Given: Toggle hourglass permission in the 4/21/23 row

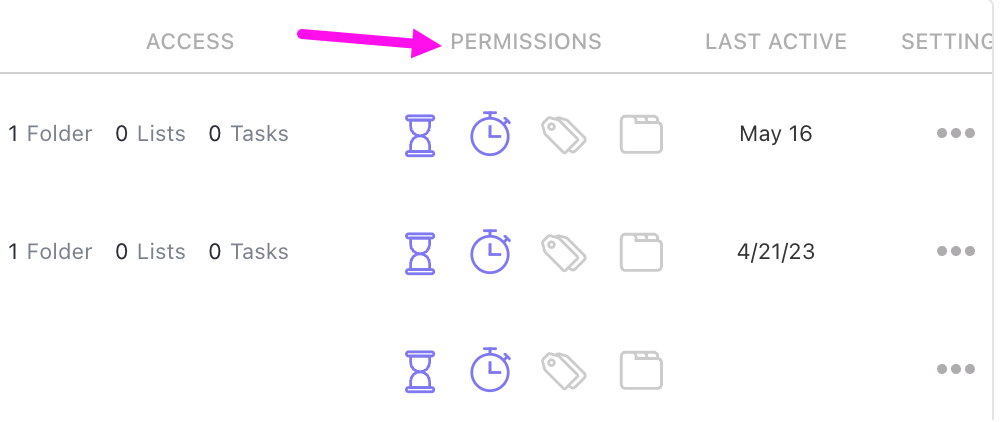Looking at the screenshot, I should coord(421,252).
